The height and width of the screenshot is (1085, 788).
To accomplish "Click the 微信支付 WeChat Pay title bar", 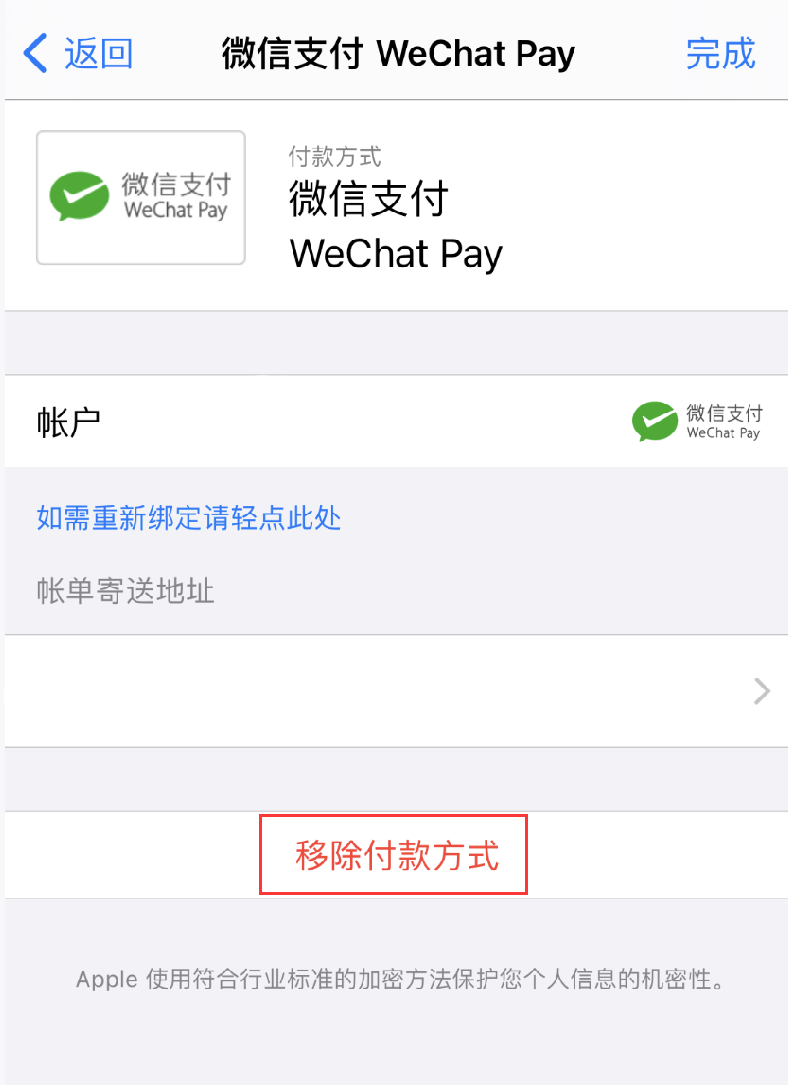I will (x=397, y=54).
